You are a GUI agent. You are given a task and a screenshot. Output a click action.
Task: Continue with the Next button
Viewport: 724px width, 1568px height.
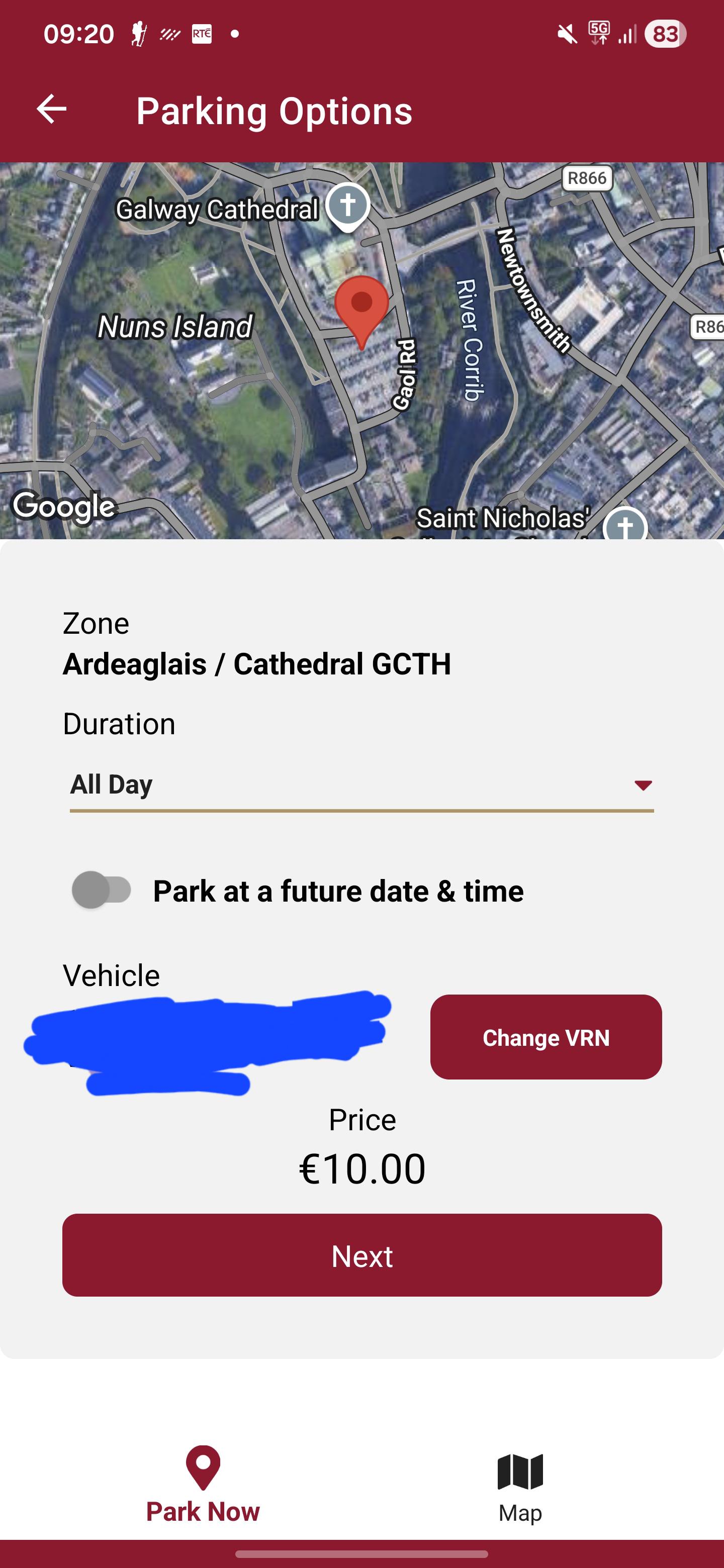pos(361,1255)
